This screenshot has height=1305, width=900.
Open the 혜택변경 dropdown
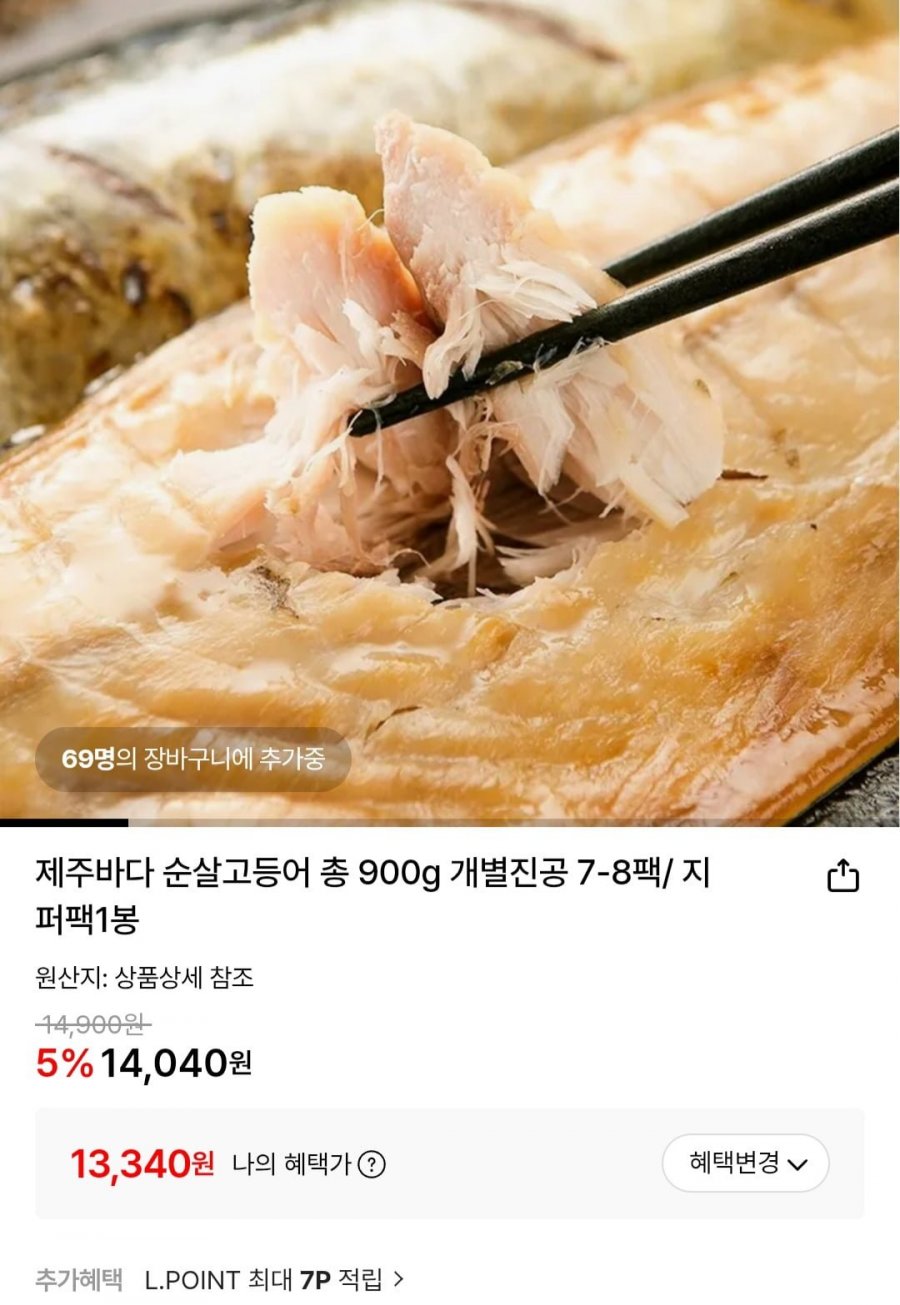click(746, 1163)
